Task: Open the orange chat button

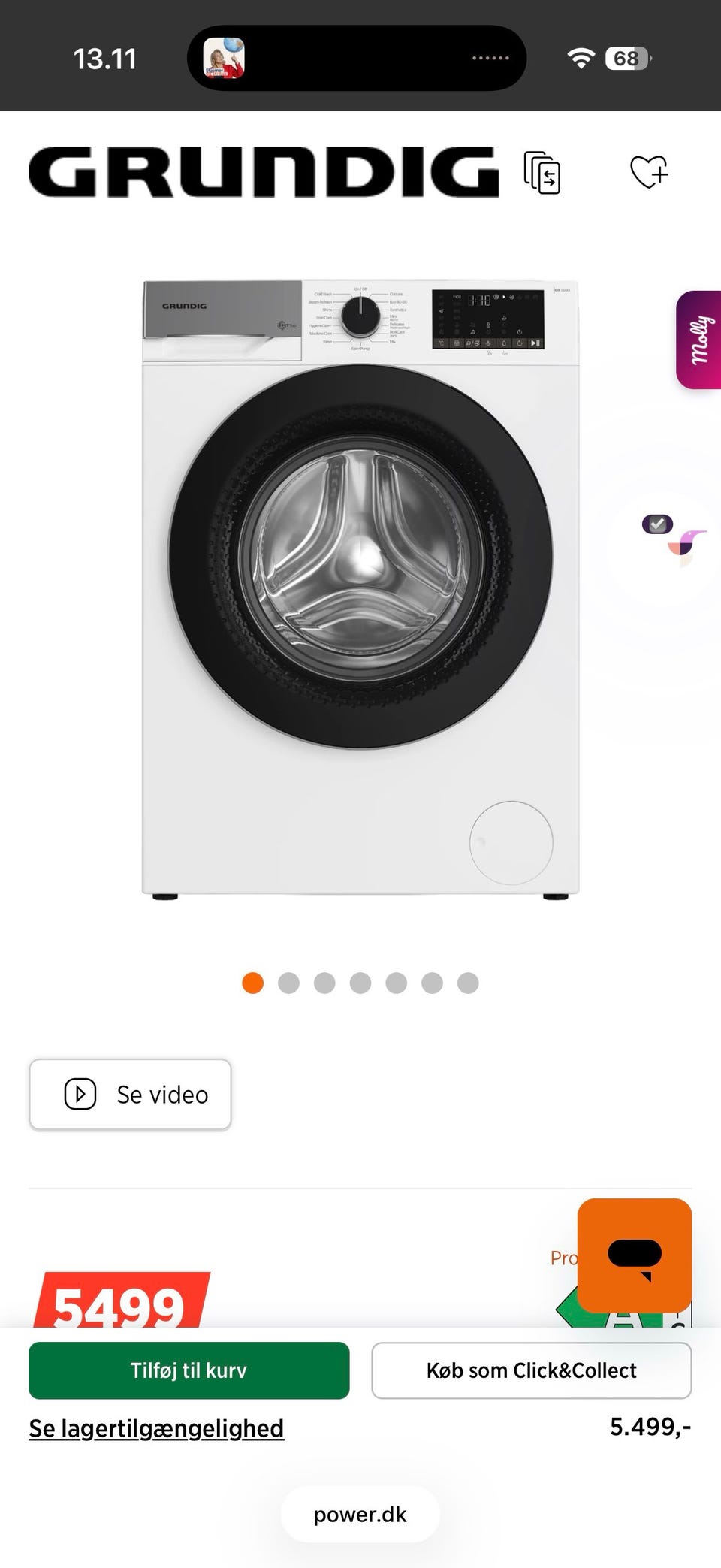Action: pos(635,1255)
